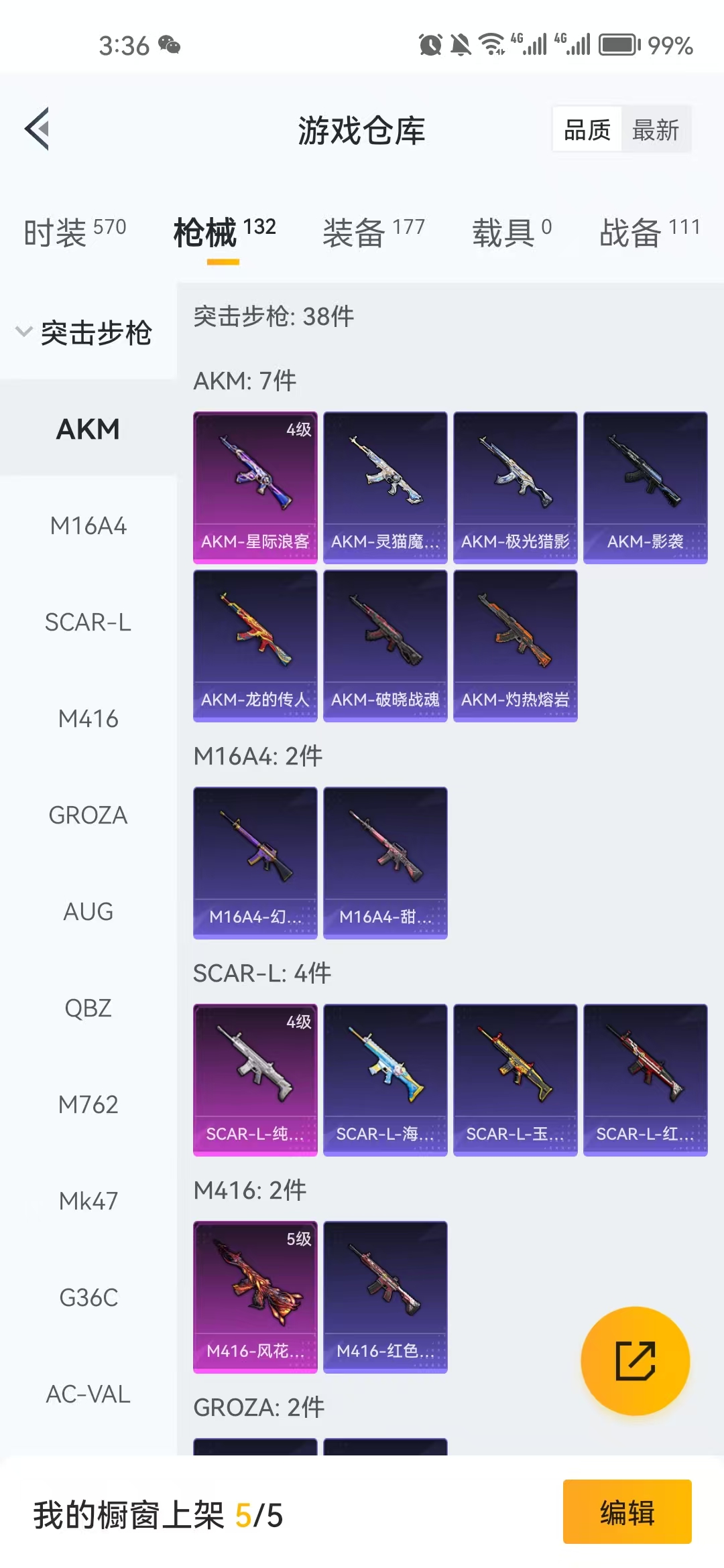Open the AKM-星际浪客 skin card

point(255,487)
